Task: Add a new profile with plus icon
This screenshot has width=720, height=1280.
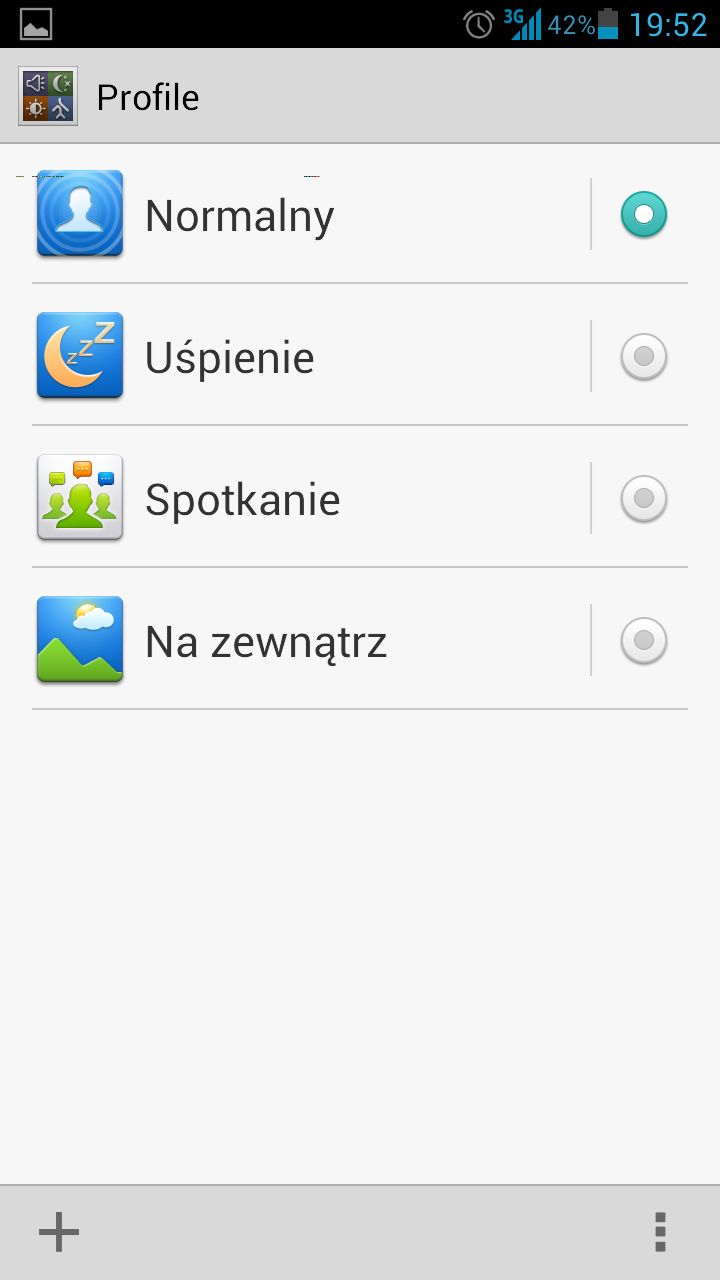Action: pyautogui.click(x=59, y=1232)
